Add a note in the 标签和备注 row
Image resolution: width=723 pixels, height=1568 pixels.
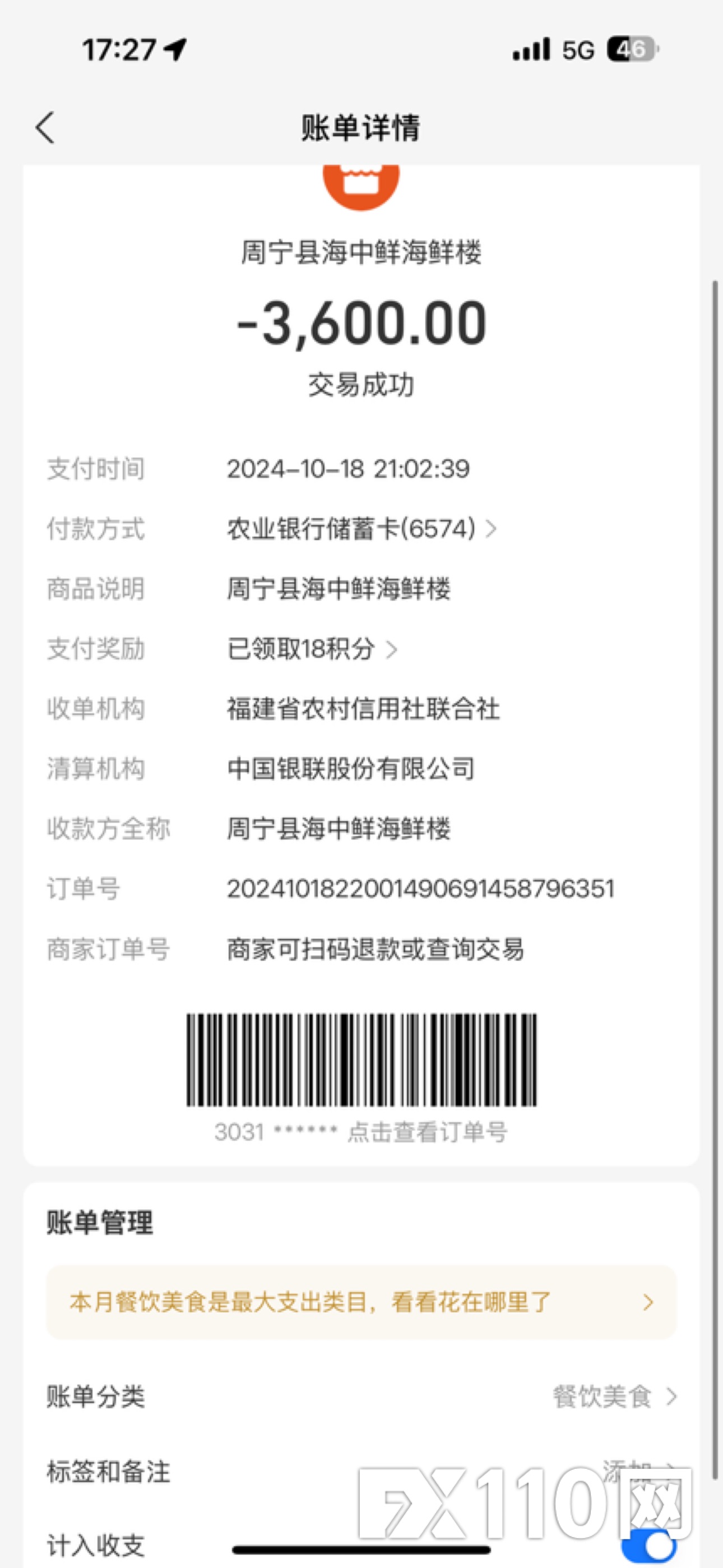tap(636, 1470)
